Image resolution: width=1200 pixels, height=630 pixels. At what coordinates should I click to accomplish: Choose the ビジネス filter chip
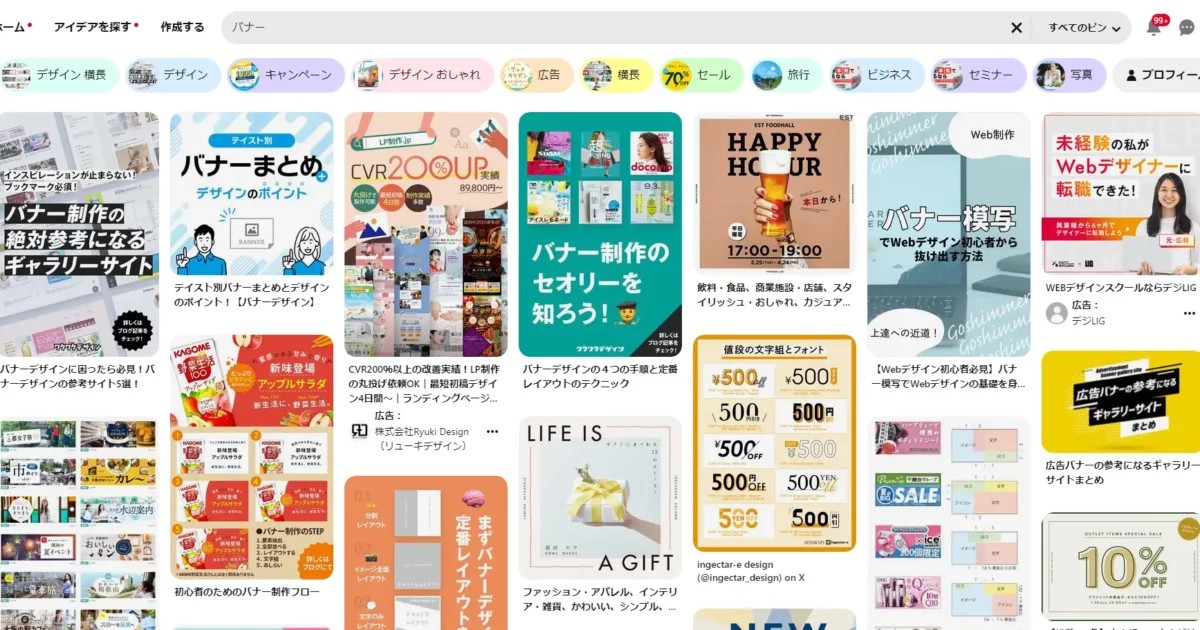875,75
